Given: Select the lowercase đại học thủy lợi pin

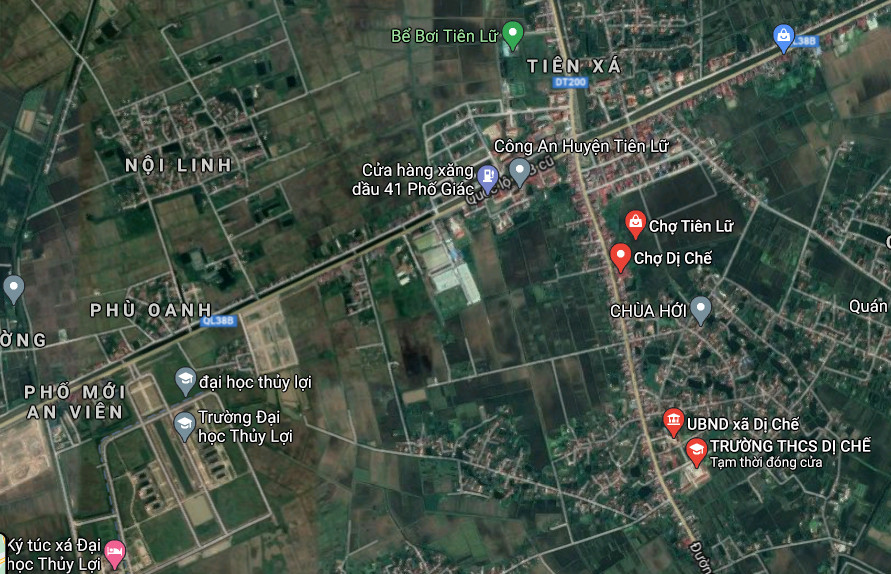Looking at the screenshot, I should (x=185, y=380).
